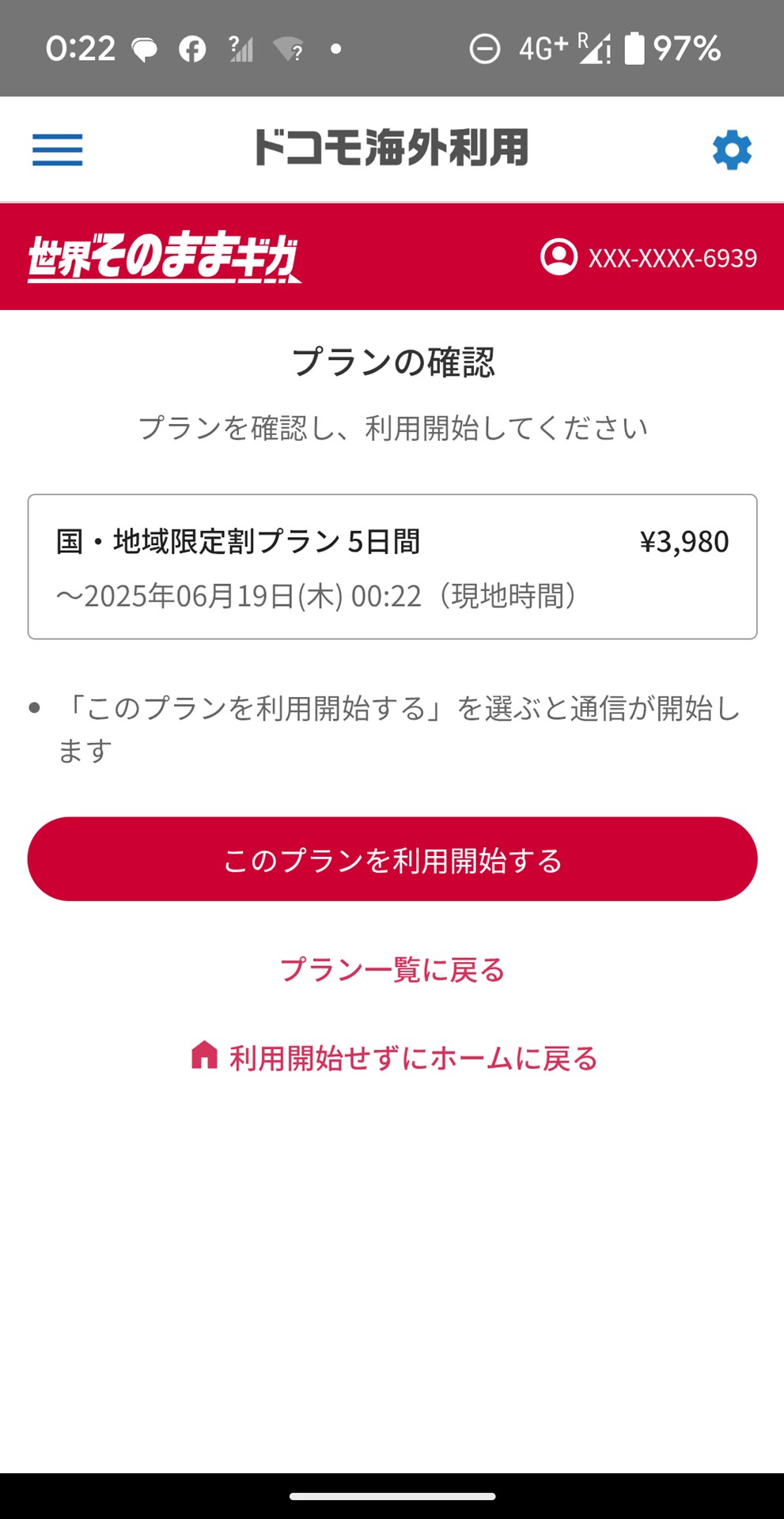Open the hamburger navigation menu
Viewport: 784px width, 1519px height.
[56, 150]
